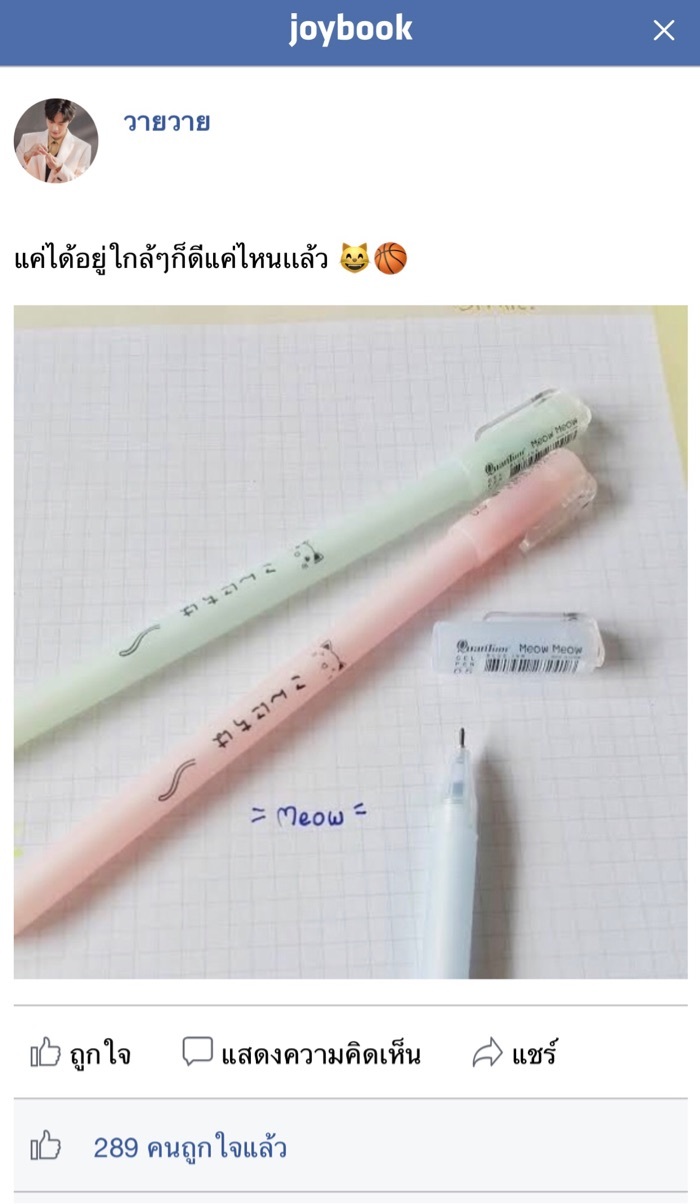The height and width of the screenshot is (1204, 700).
Task: Share the post with แชร์
Action: 515,1053
